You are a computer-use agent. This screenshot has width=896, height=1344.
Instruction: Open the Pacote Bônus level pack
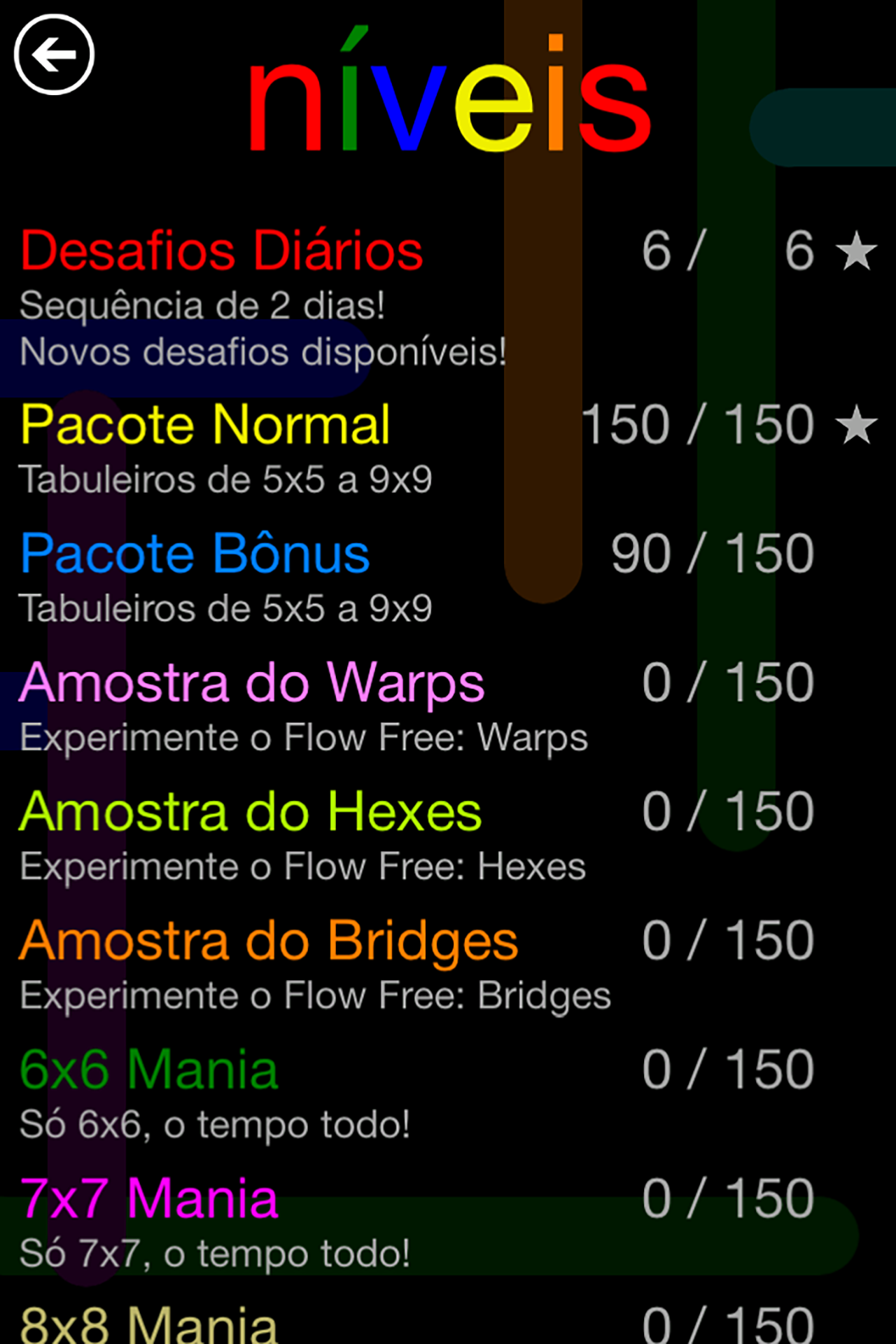195,553
